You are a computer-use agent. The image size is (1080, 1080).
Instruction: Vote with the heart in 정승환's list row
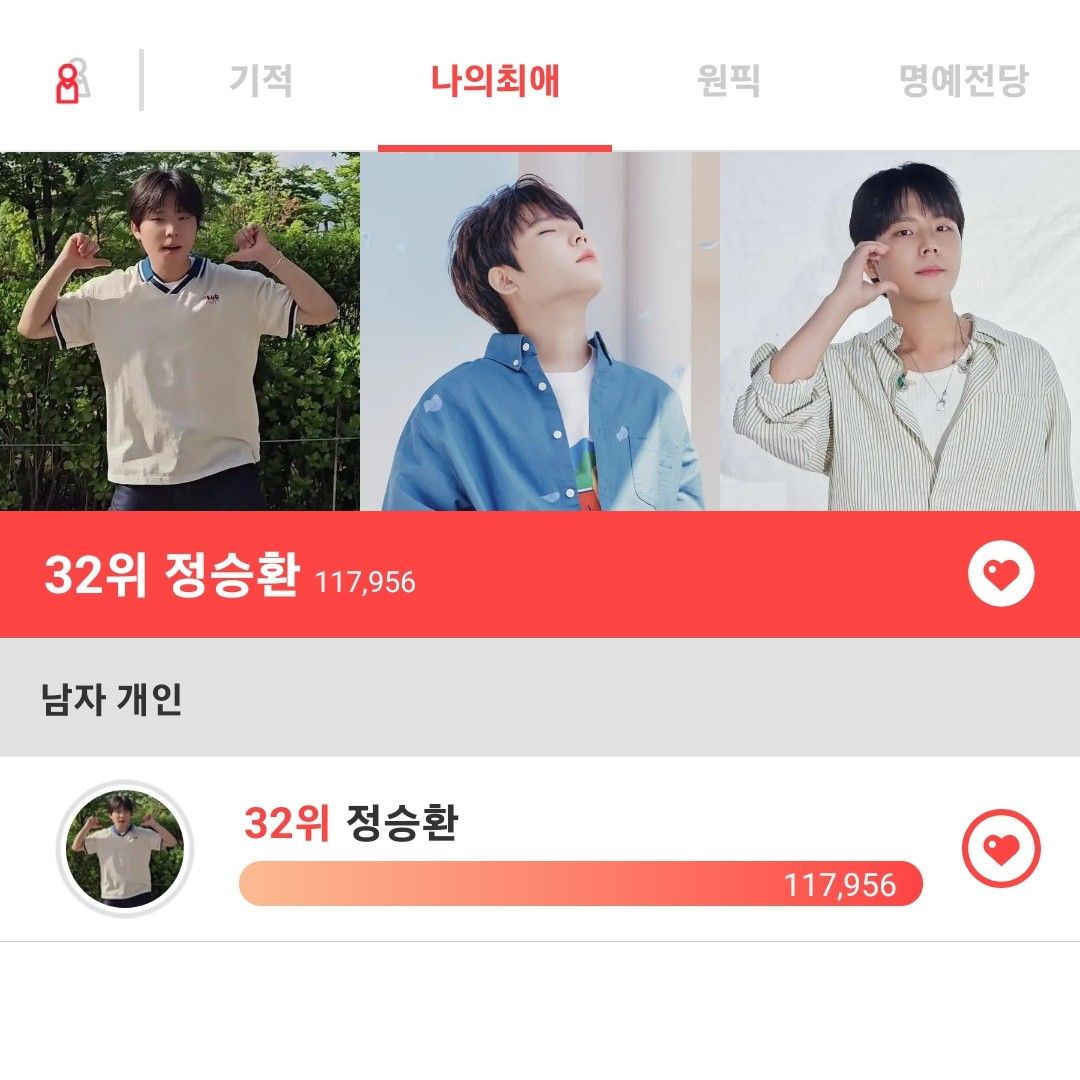tap(1001, 849)
